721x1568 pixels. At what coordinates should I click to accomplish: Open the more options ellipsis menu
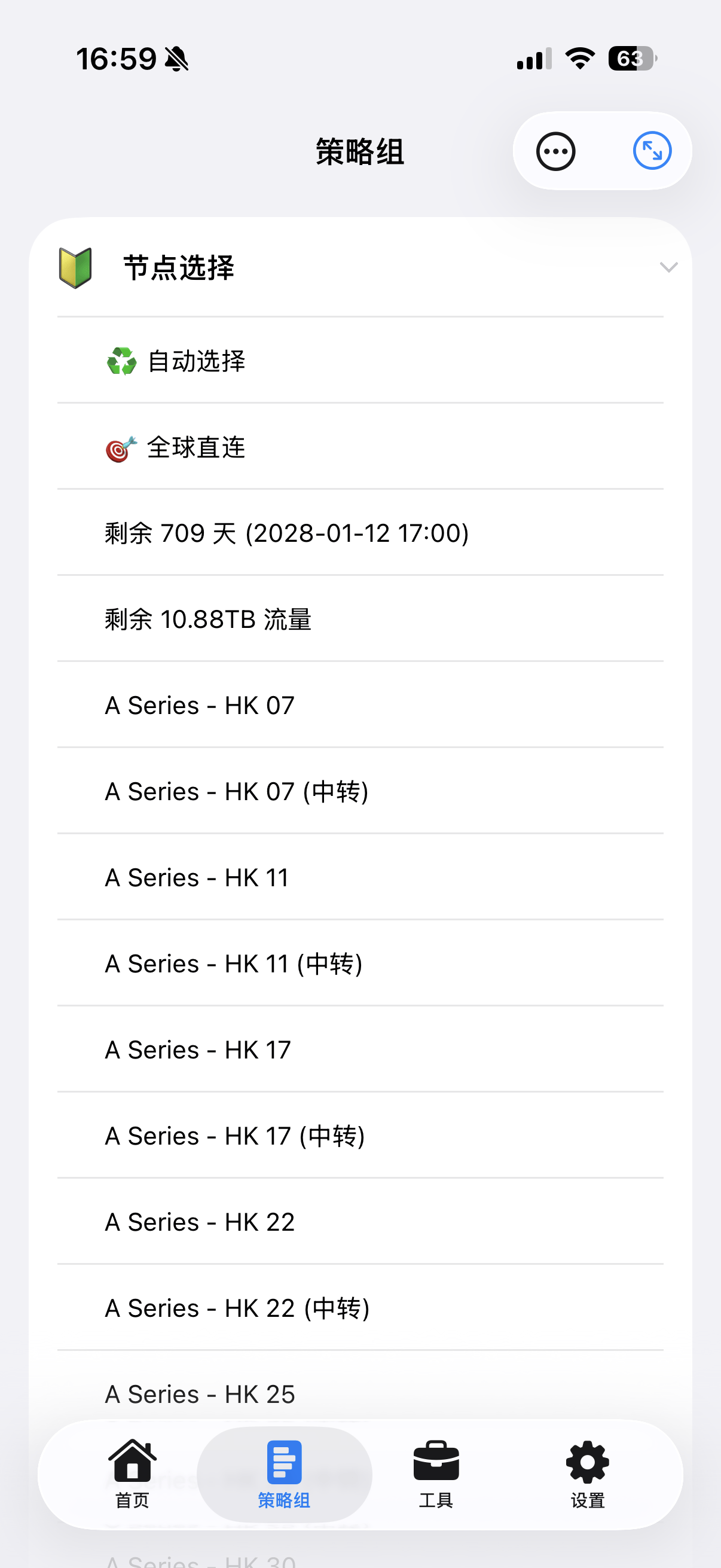[555, 151]
